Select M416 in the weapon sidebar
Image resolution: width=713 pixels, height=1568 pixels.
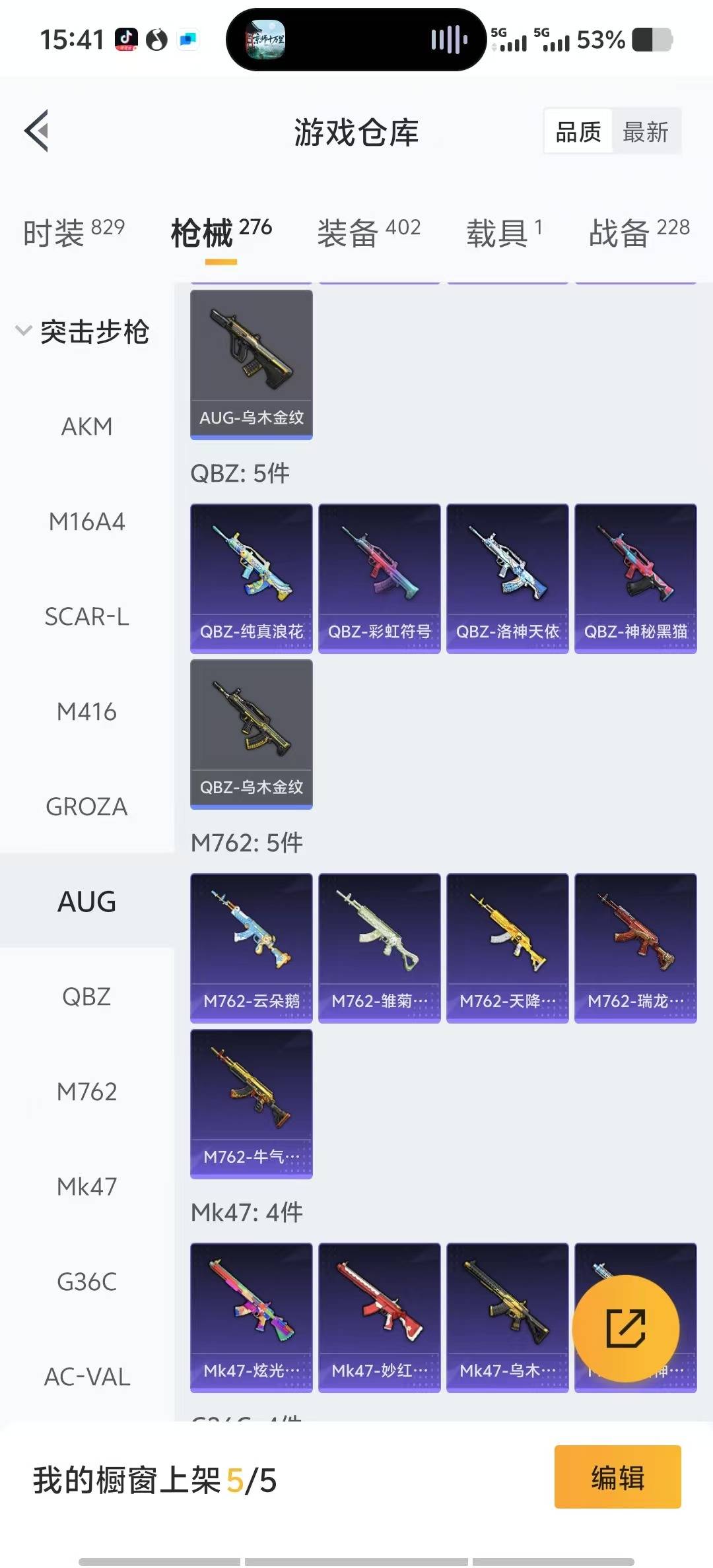[86, 711]
